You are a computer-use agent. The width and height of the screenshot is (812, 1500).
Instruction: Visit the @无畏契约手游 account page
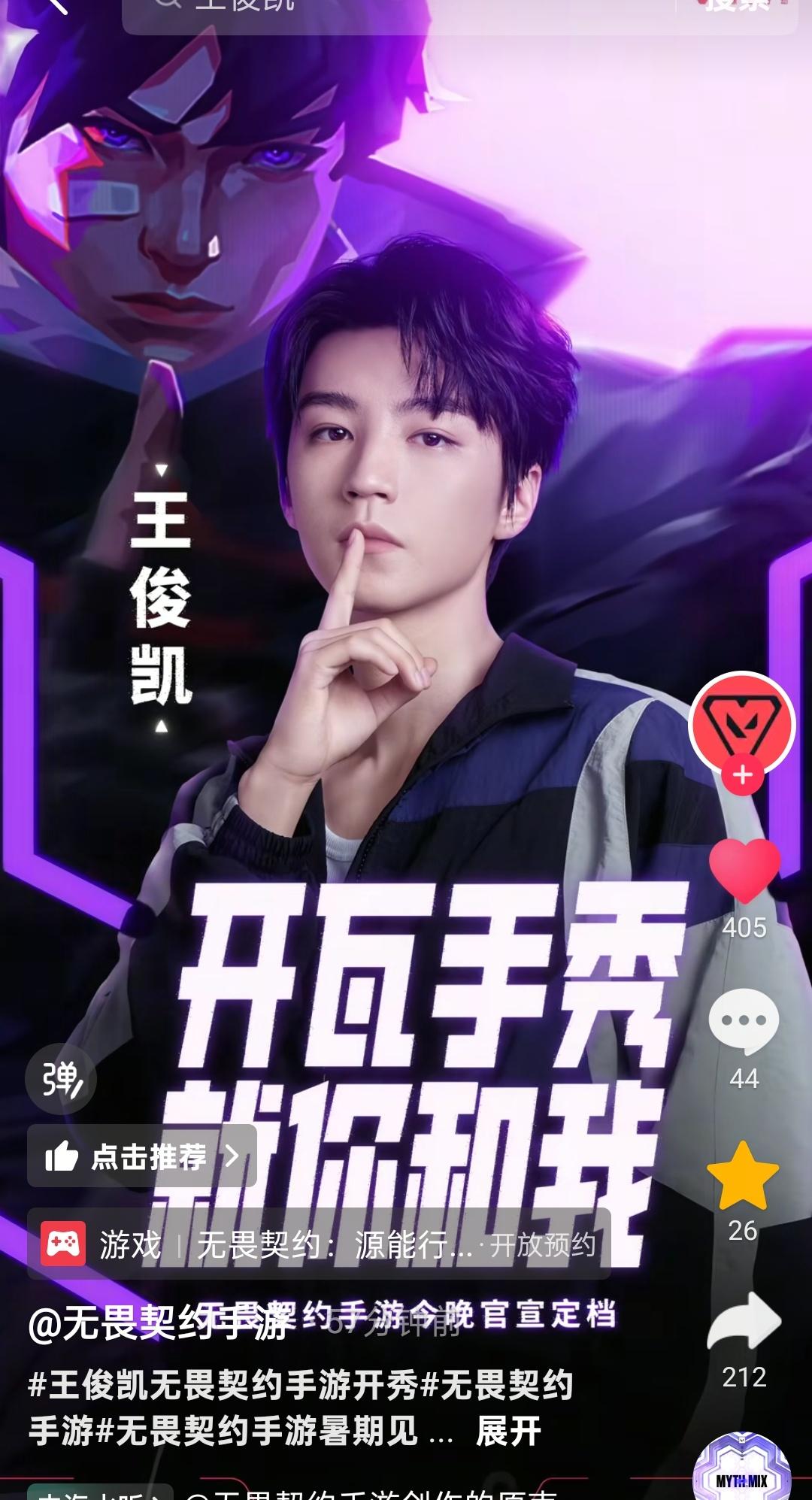coord(158,1323)
